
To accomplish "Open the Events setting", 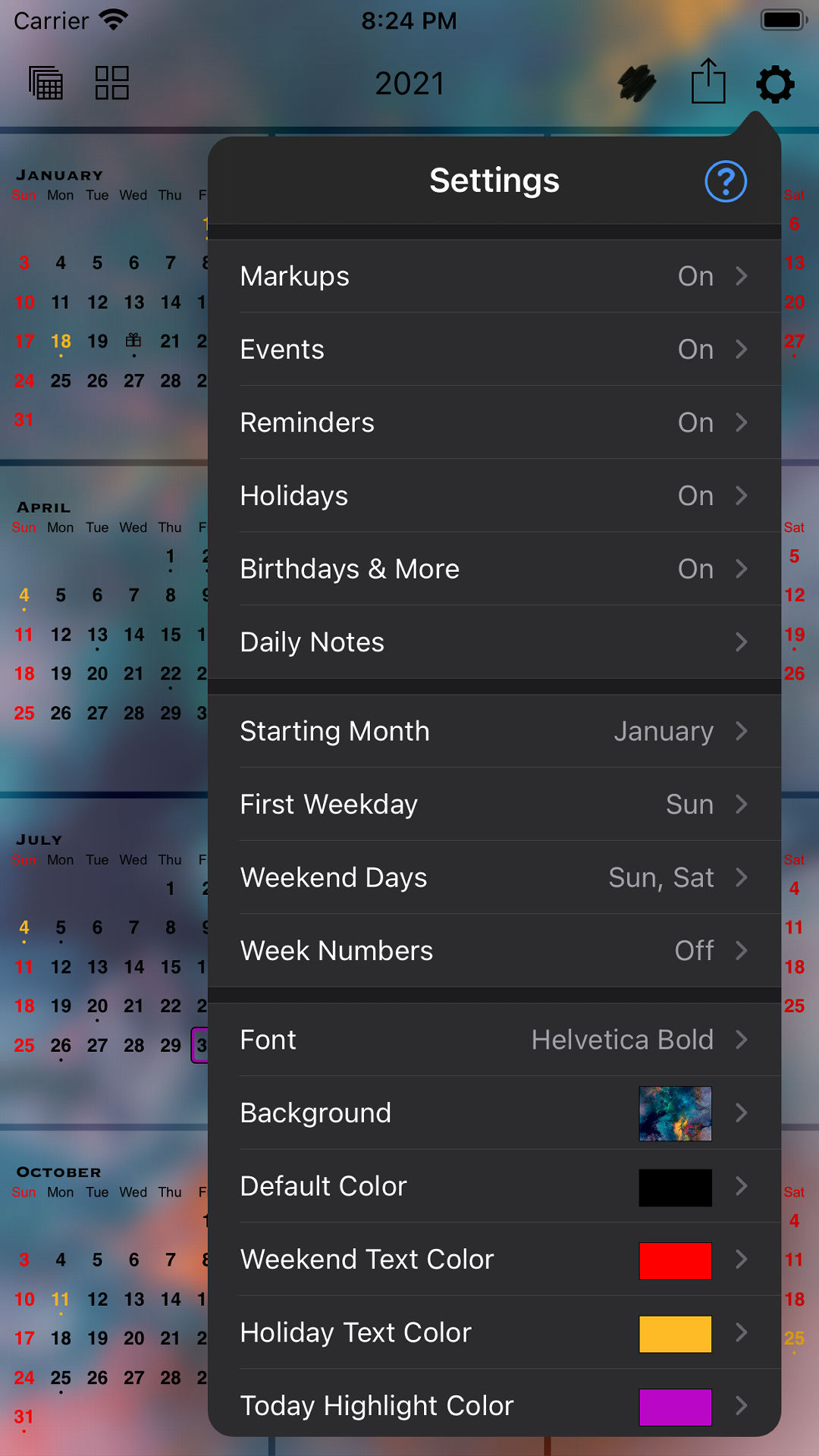I will pyautogui.click(x=494, y=350).
